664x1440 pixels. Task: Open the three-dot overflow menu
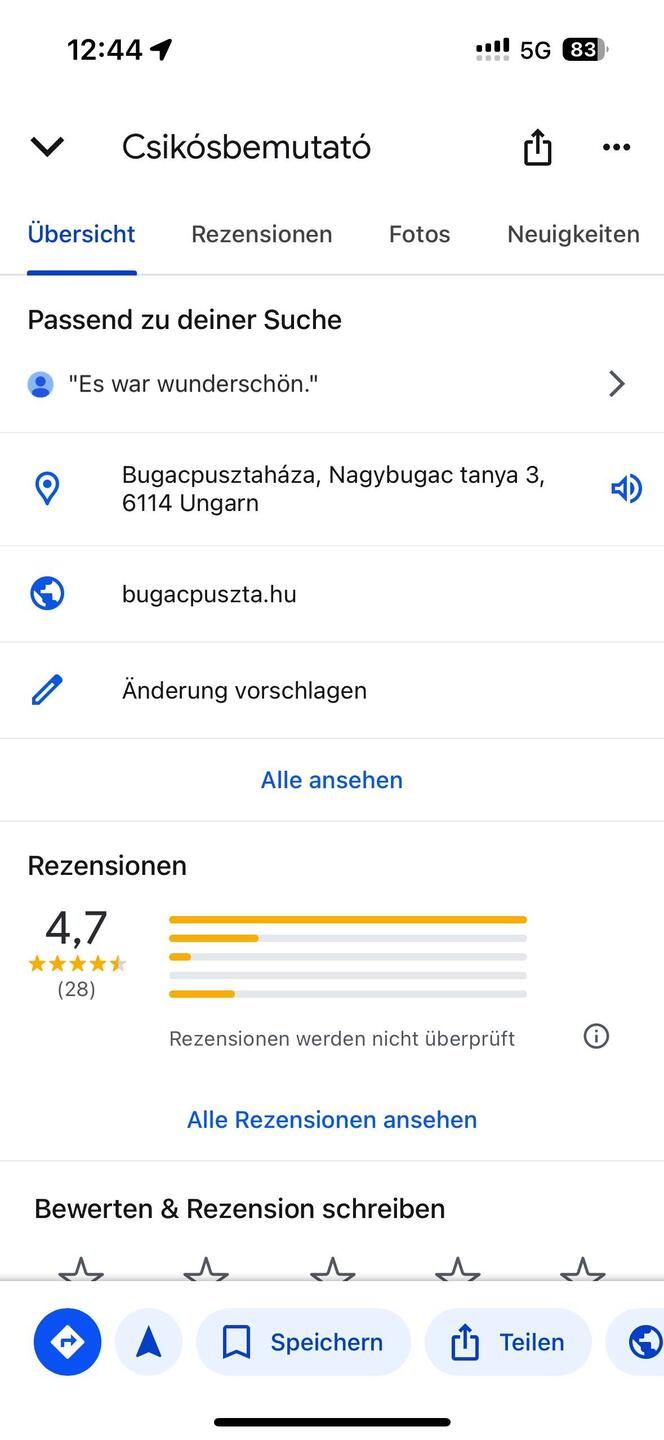point(616,147)
